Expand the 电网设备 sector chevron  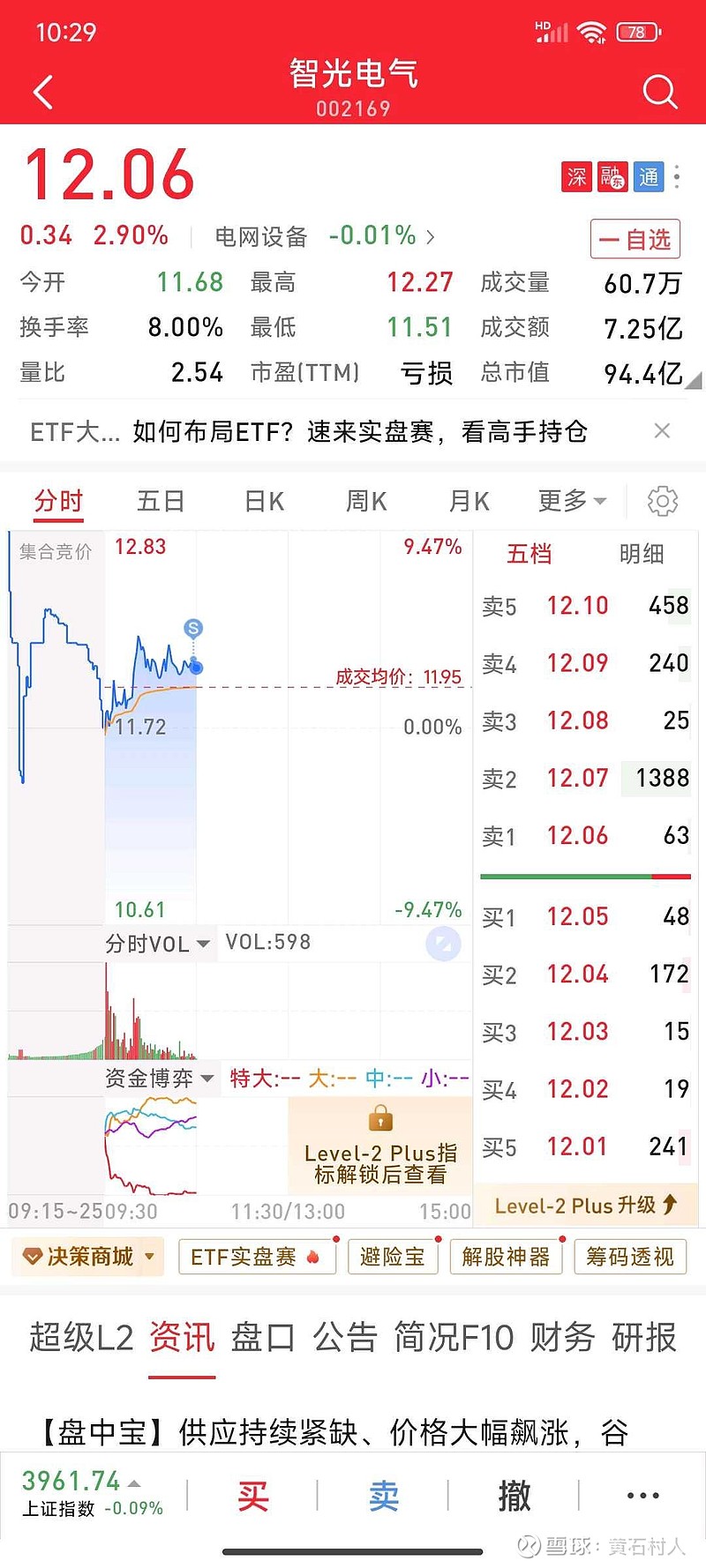pos(430,235)
